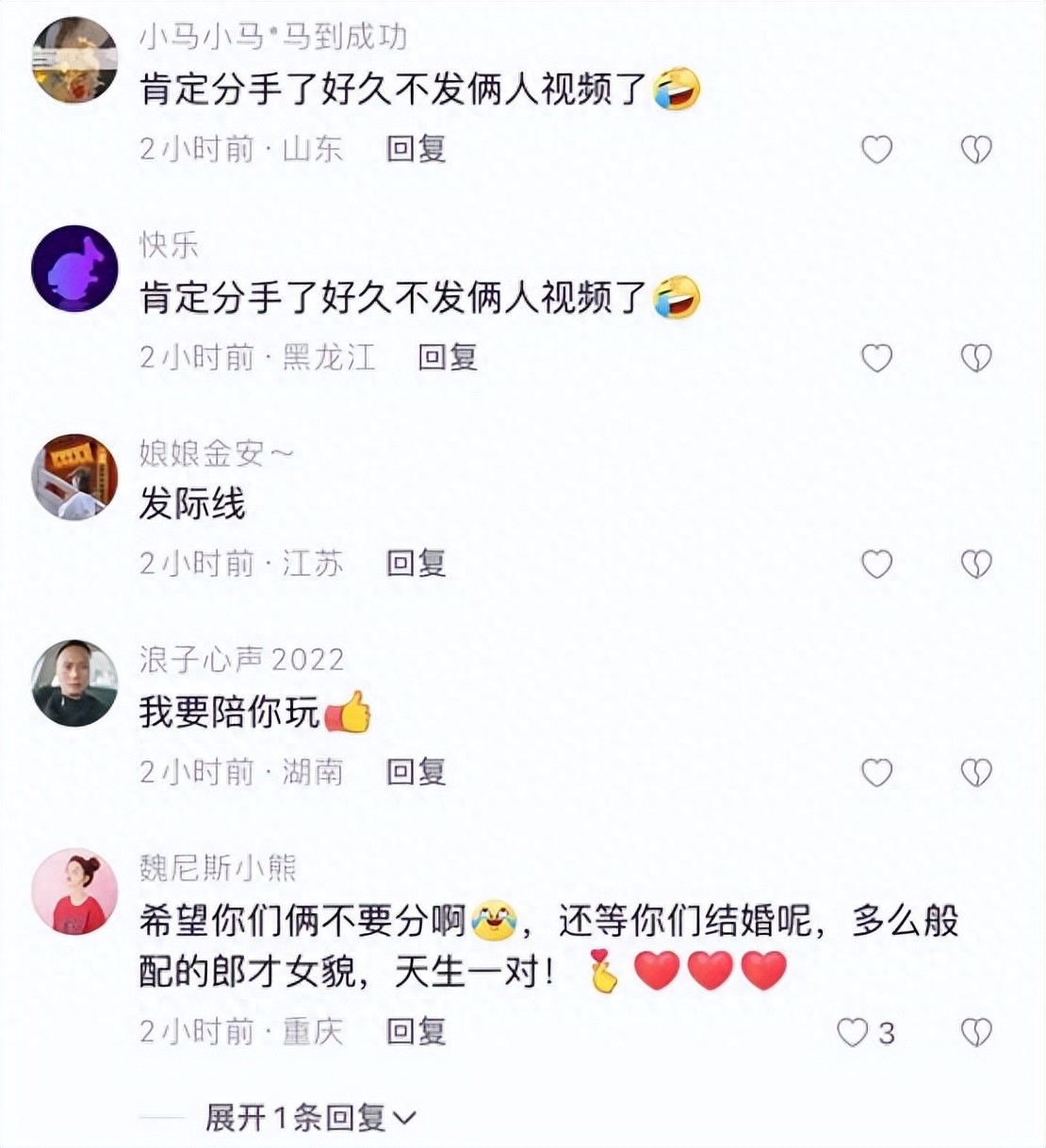Open 魏尼斯小熊's profile avatar
The image size is (1046, 1148).
pyautogui.click(x=74, y=891)
